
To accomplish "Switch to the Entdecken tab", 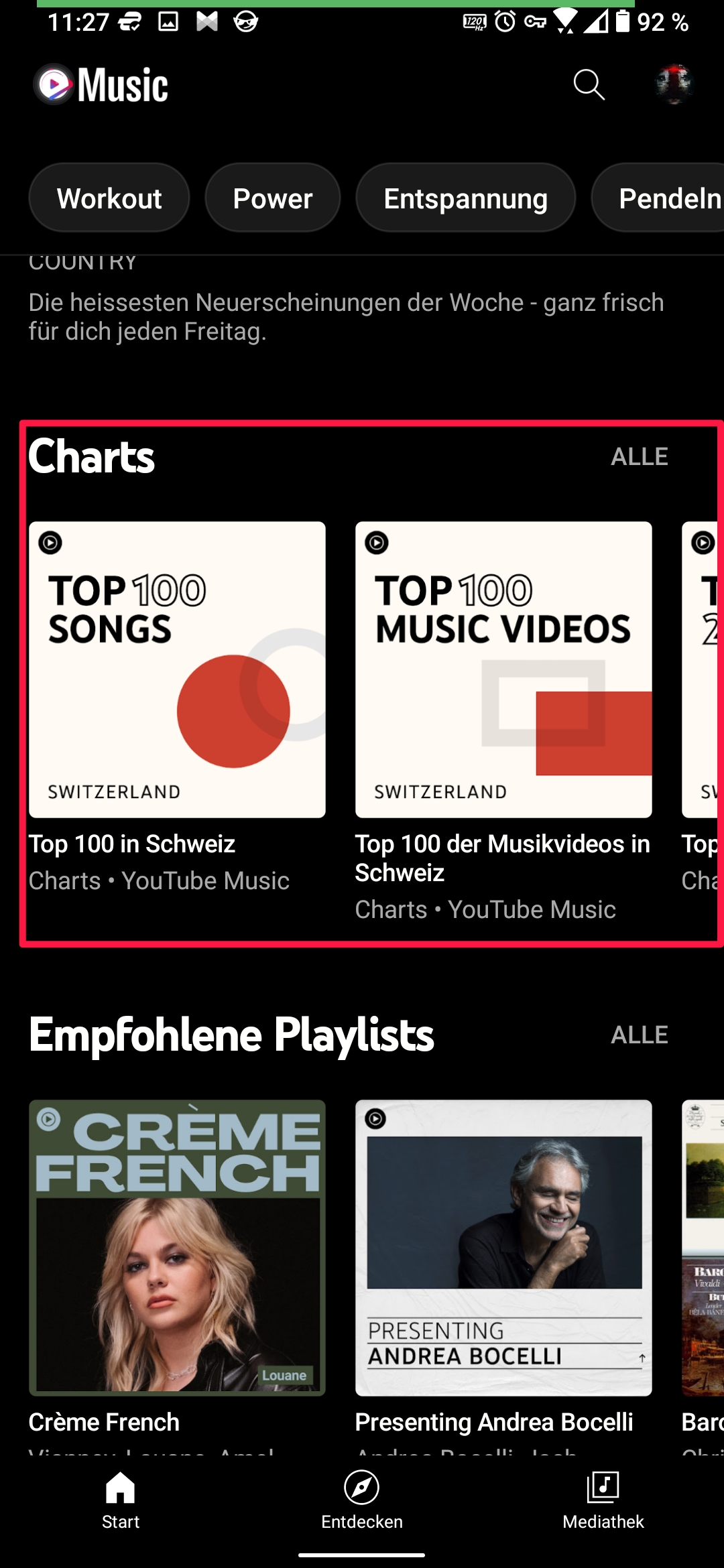I will [x=362, y=1501].
